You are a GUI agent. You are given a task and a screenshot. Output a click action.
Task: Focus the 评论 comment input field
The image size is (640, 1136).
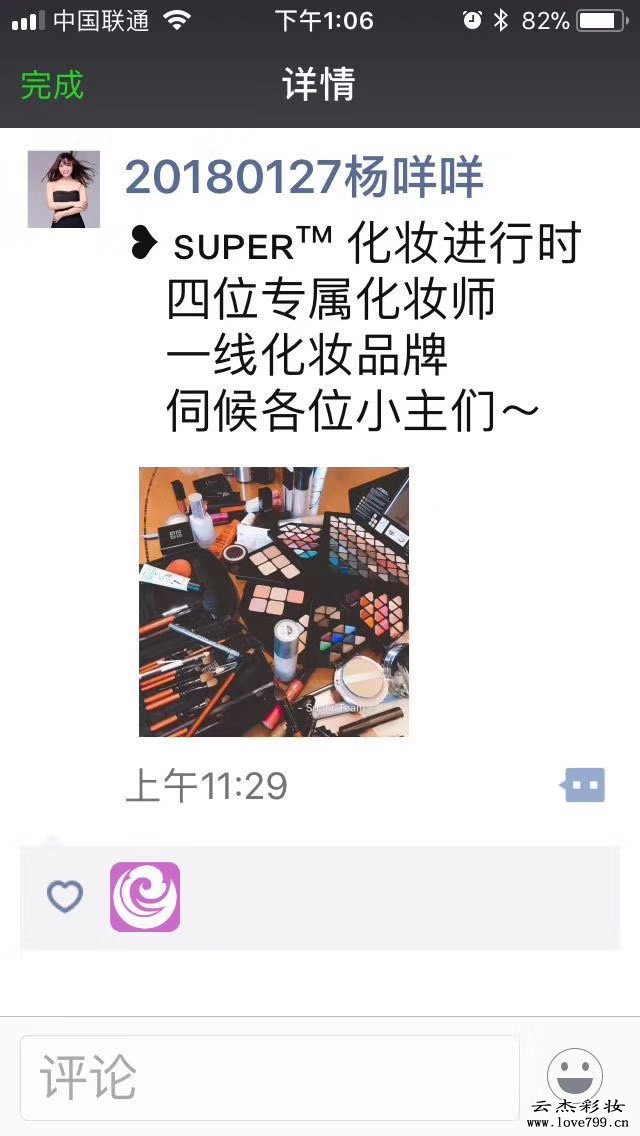(270, 1077)
